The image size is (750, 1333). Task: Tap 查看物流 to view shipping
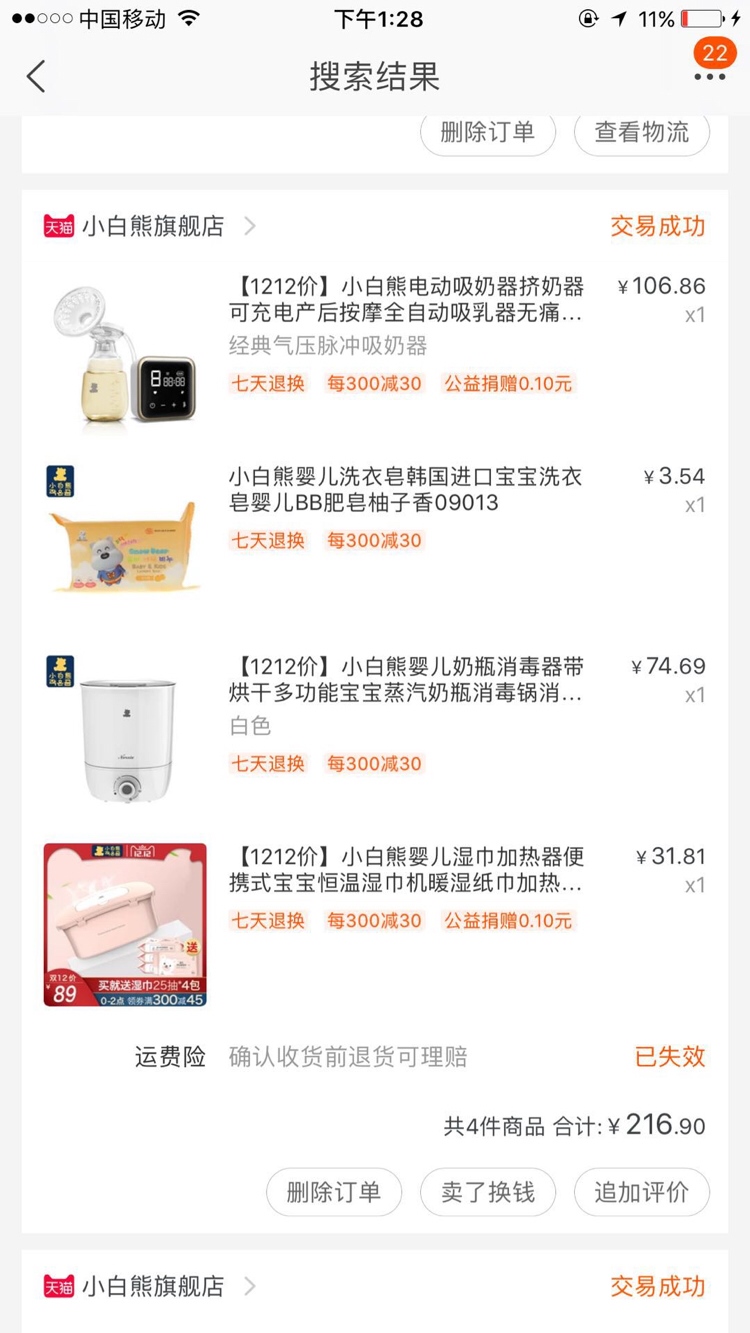[641, 132]
